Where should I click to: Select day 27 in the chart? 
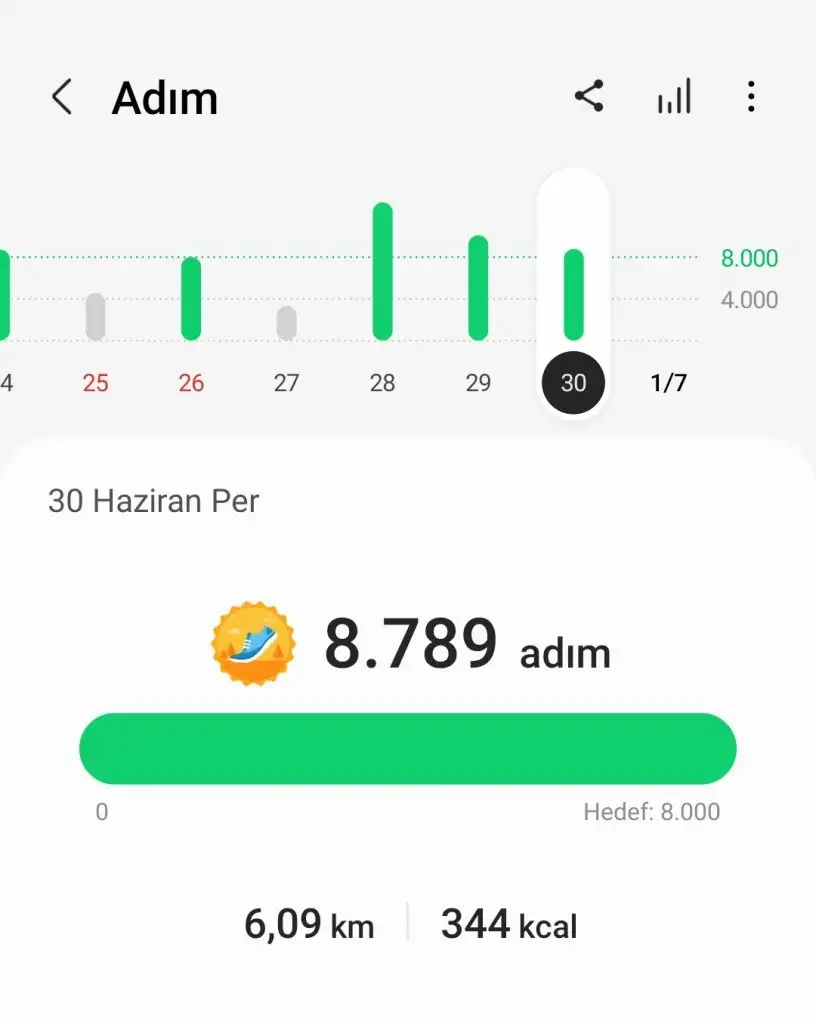287,382
